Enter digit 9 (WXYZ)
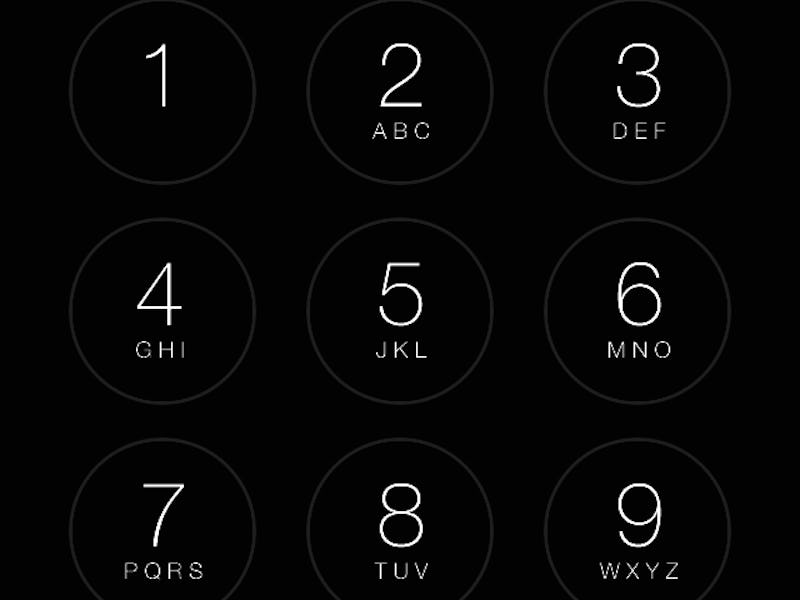Viewport: 800px width, 600px height. [638, 528]
